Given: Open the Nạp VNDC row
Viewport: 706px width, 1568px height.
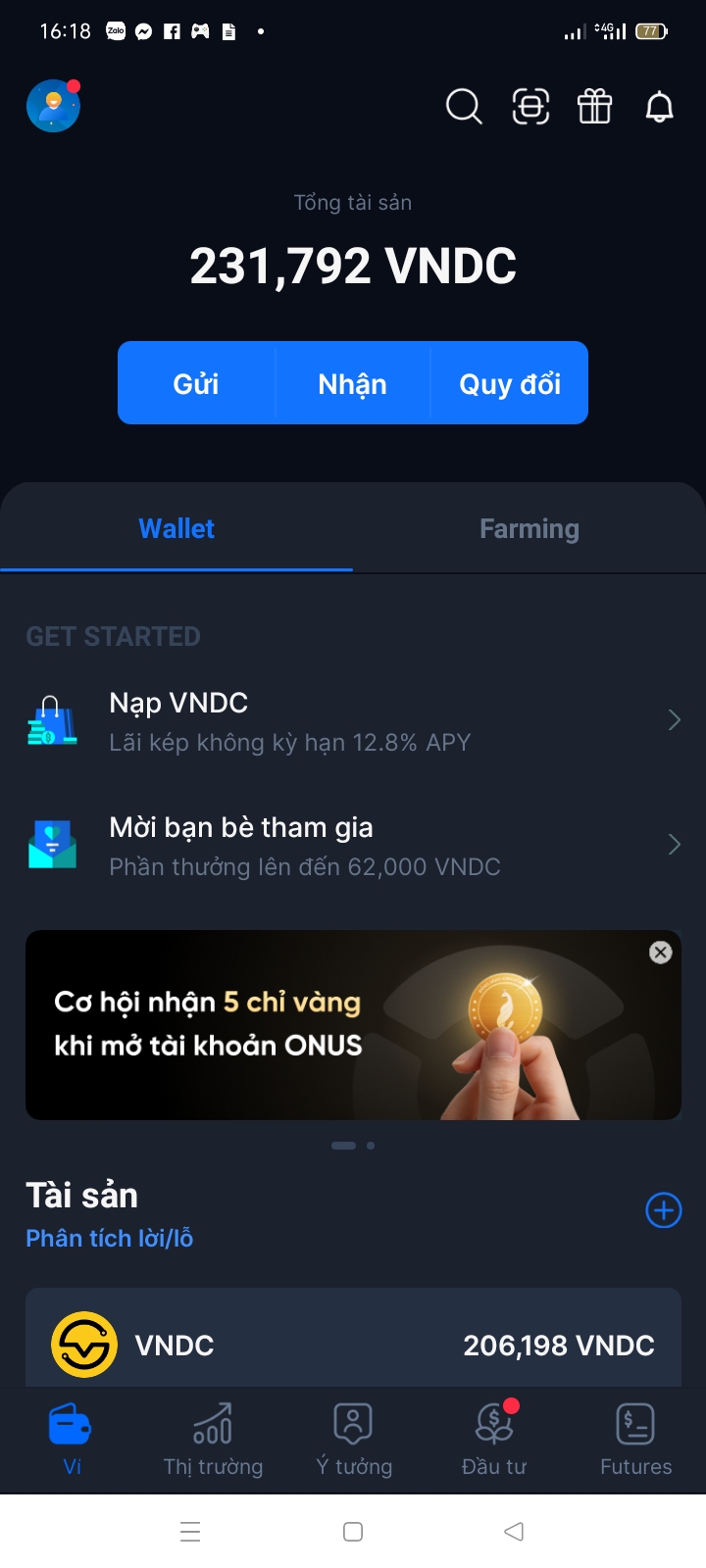Looking at the screenshot, I should [353, 721].
